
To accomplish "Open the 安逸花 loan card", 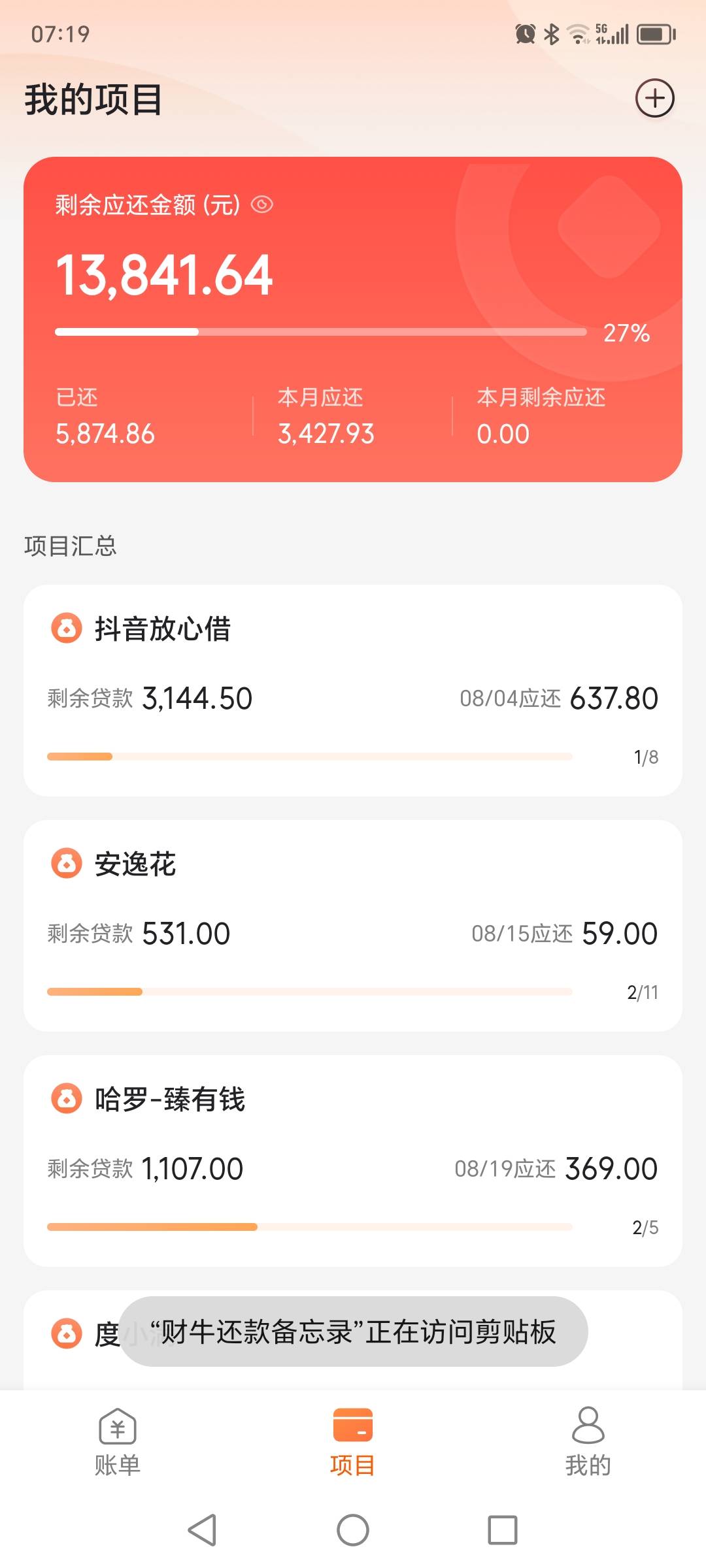I will [x=353, y=926].
